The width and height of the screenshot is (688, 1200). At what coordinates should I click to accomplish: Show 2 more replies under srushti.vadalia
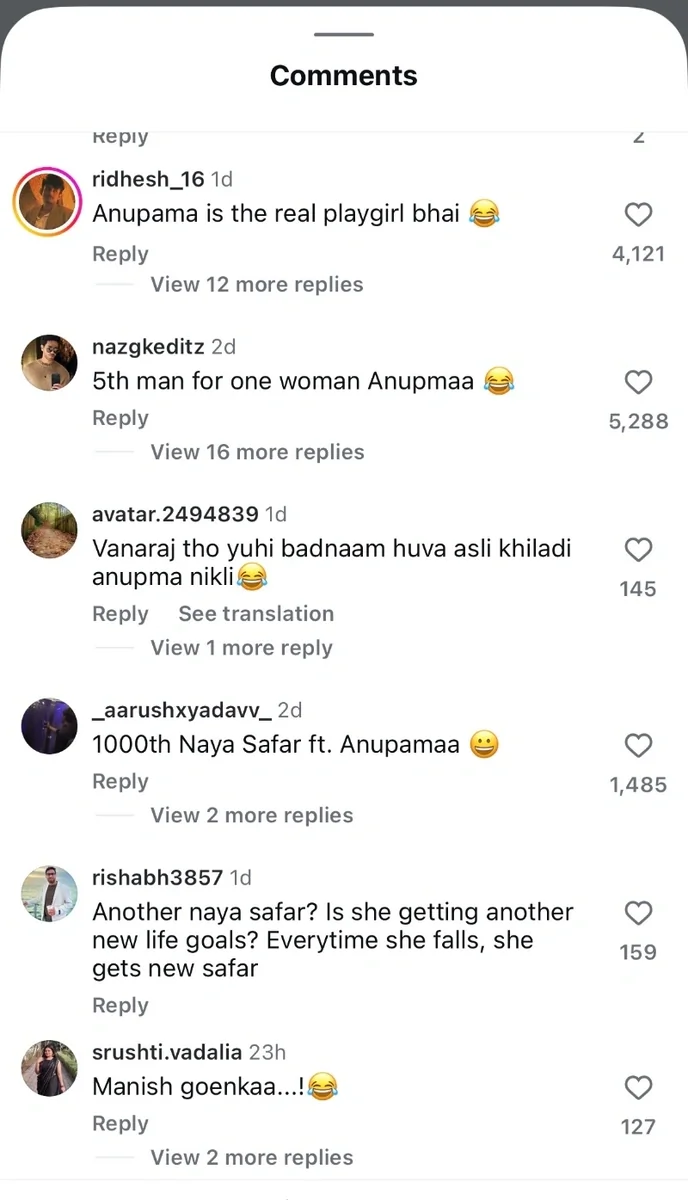point(251,1157)
